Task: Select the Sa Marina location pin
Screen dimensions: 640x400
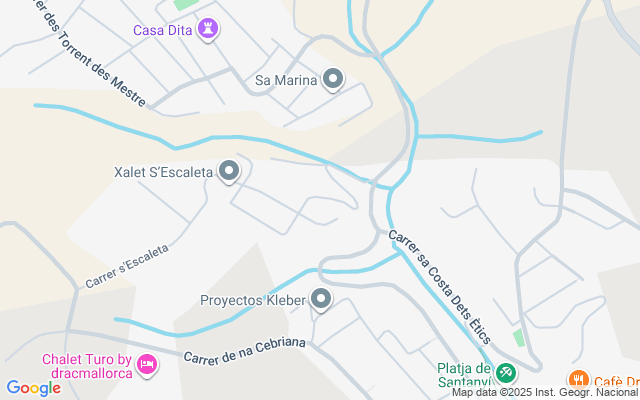Action: 333,80
